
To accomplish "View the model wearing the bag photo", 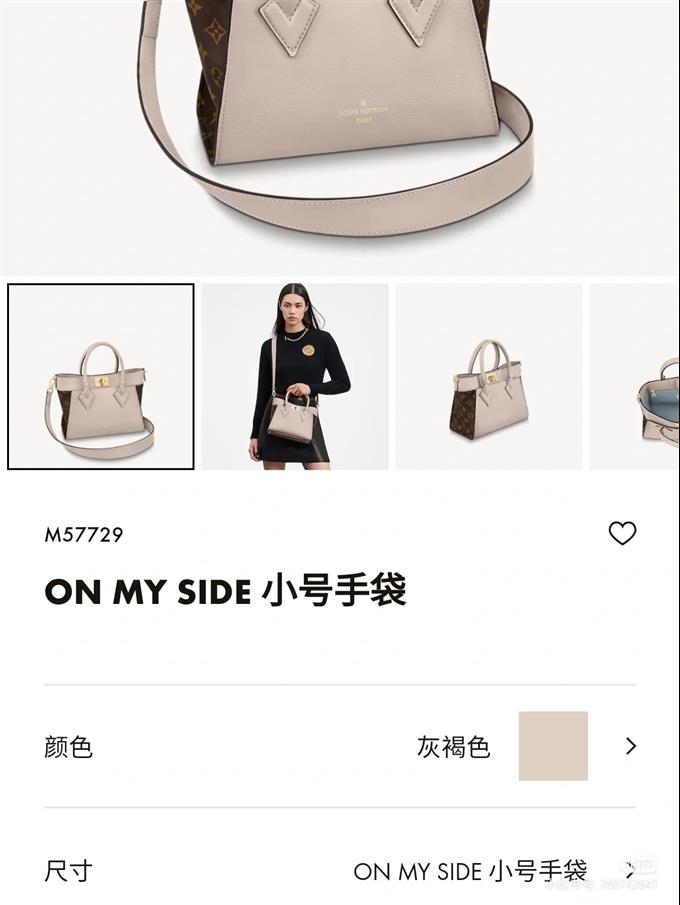I will [x=295, y=376].
